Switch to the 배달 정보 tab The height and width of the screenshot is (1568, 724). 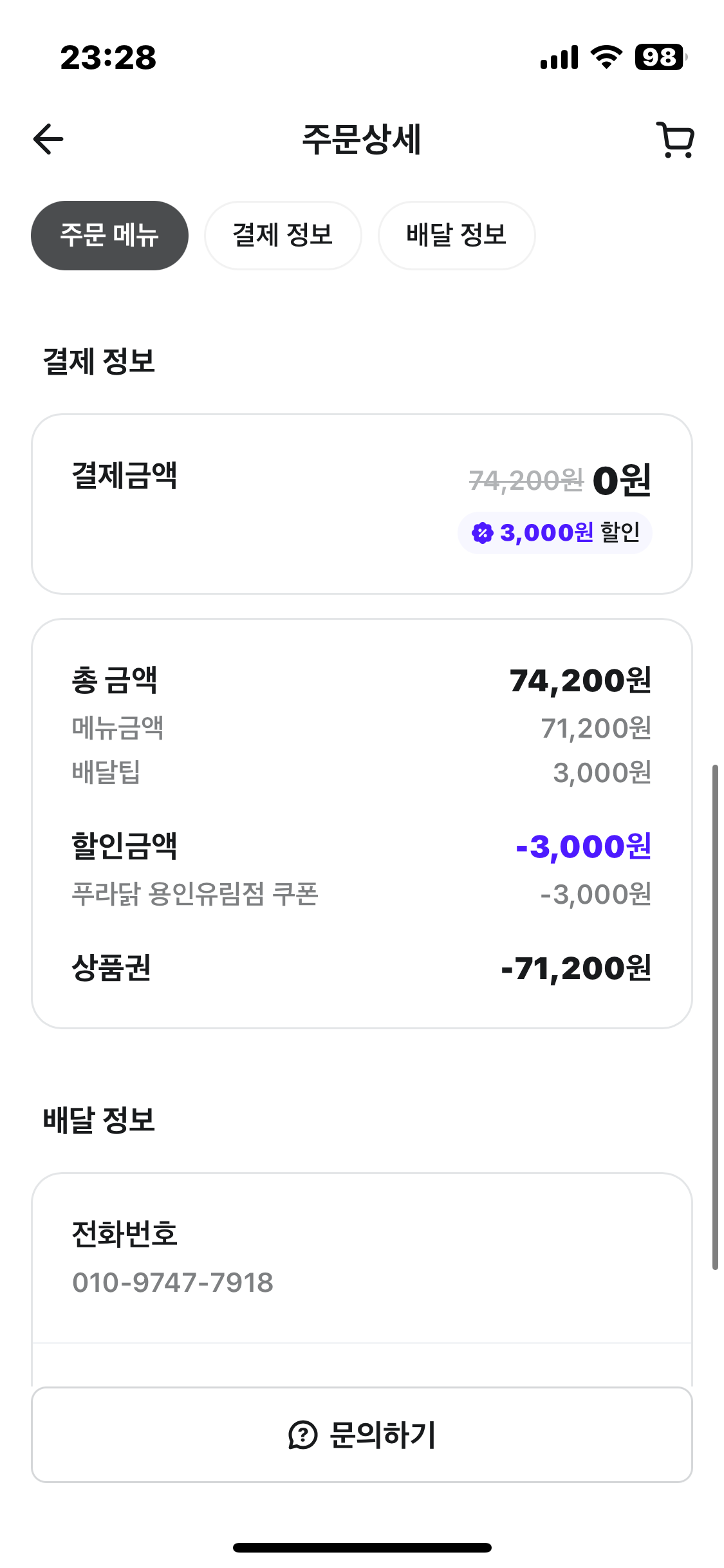(x=456, y=236)
